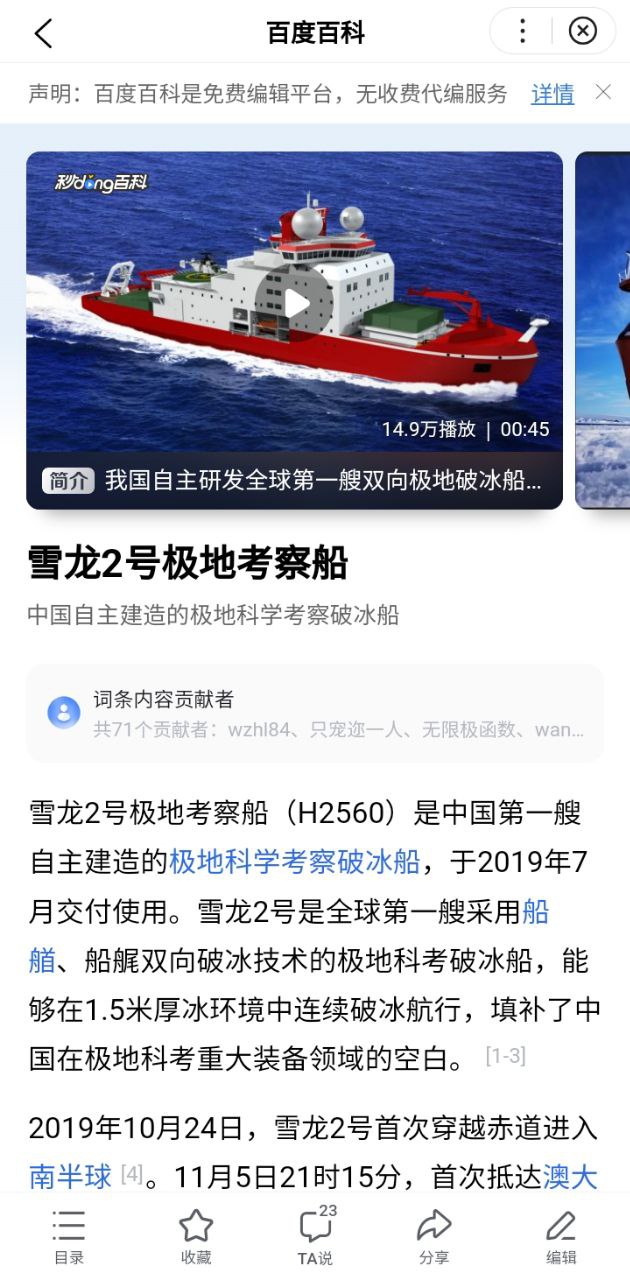This screenshot has height=1280, width=630.
Task: Open the 南半球 link
Action: point(70,1176)
